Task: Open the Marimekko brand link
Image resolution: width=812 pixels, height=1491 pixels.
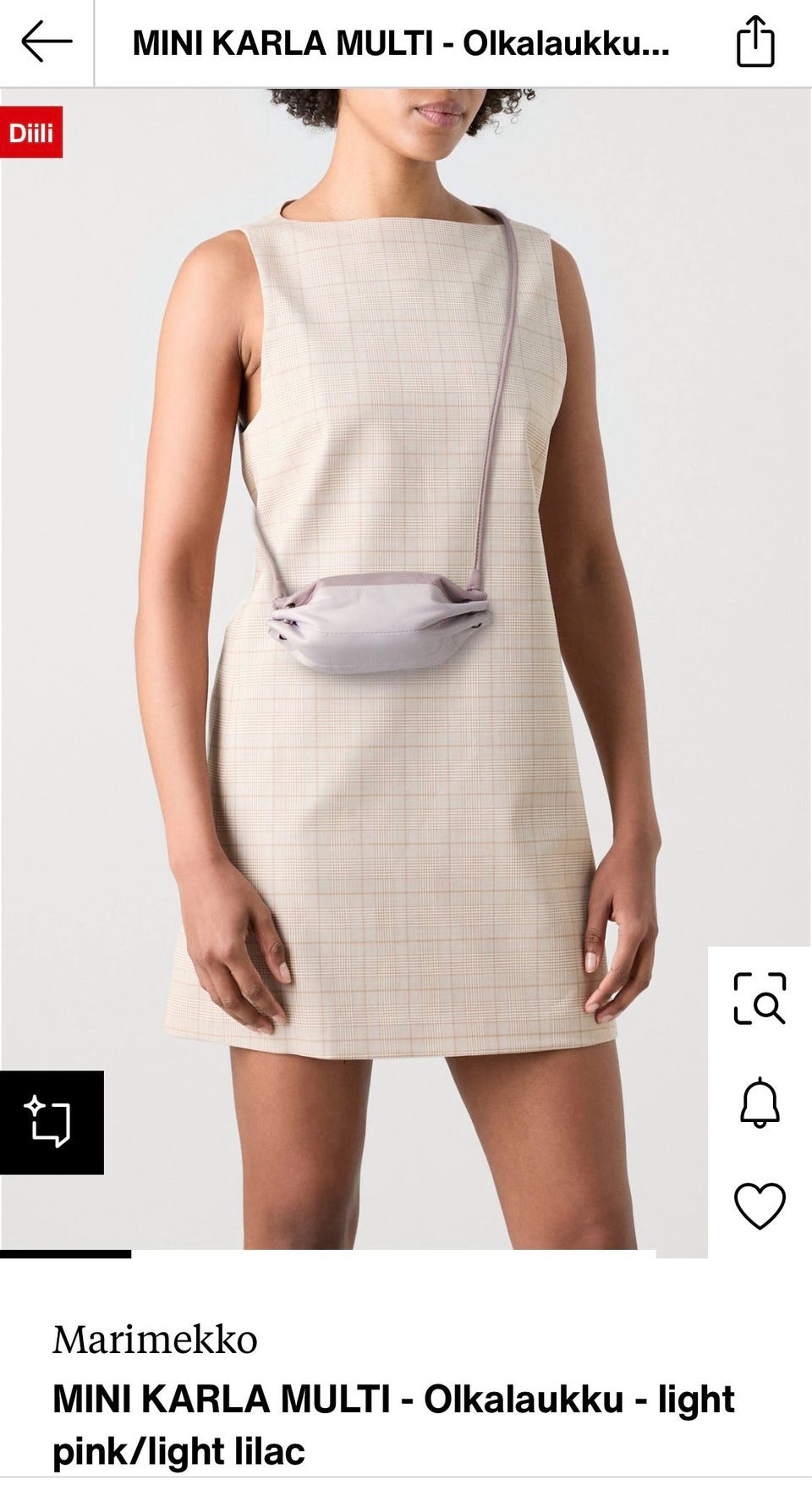Action: 155,1340
